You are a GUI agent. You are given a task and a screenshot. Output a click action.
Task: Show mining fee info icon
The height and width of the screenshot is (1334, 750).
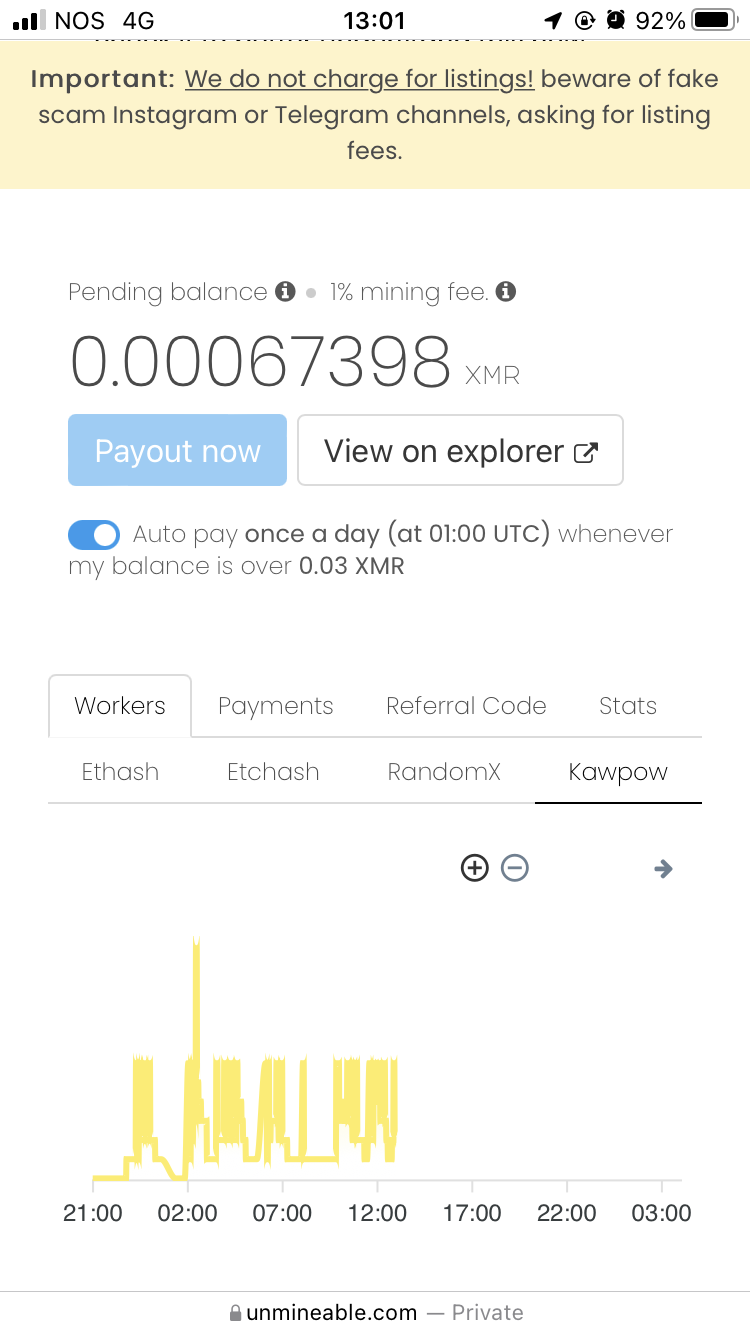click(506, 292)
